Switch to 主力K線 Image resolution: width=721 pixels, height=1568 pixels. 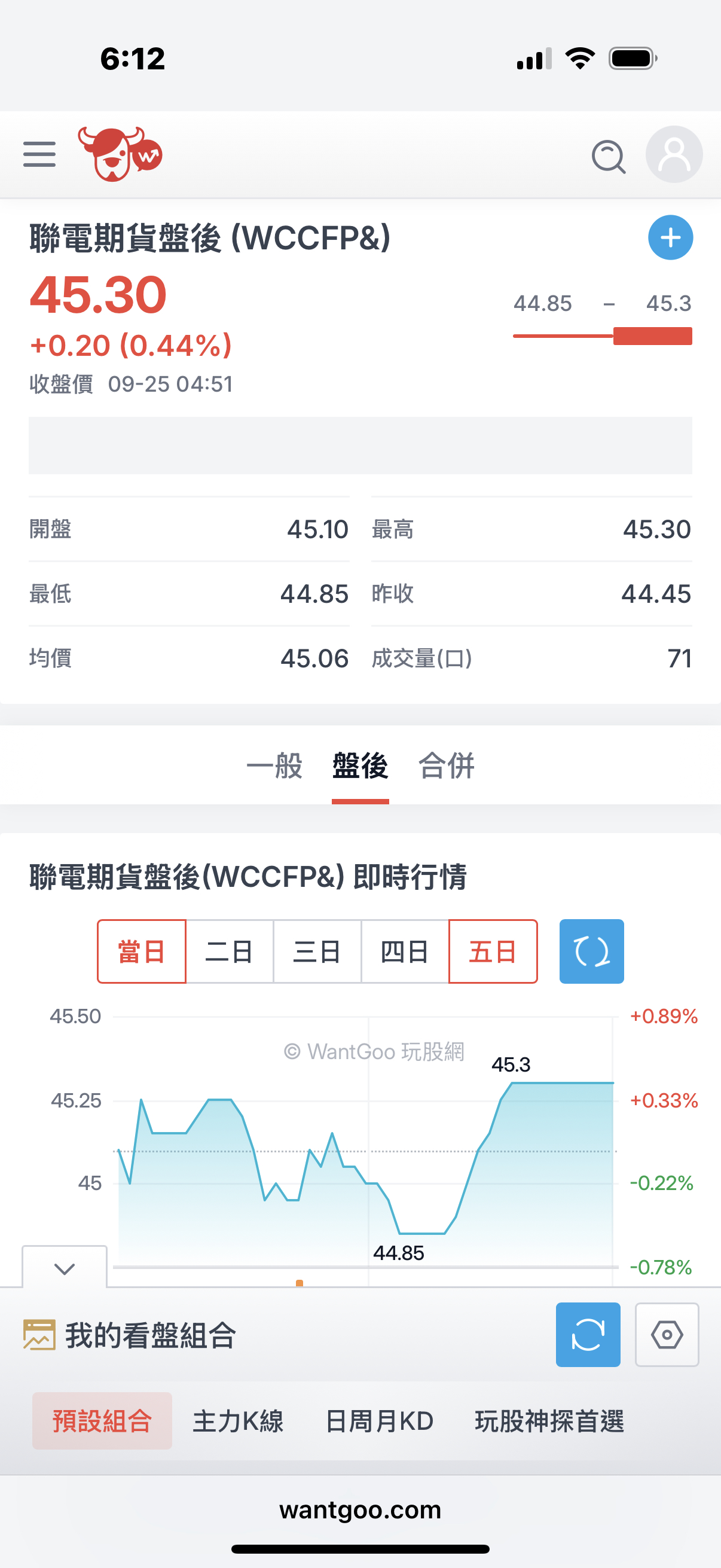pyautogui.click(x=238, y=1421)
